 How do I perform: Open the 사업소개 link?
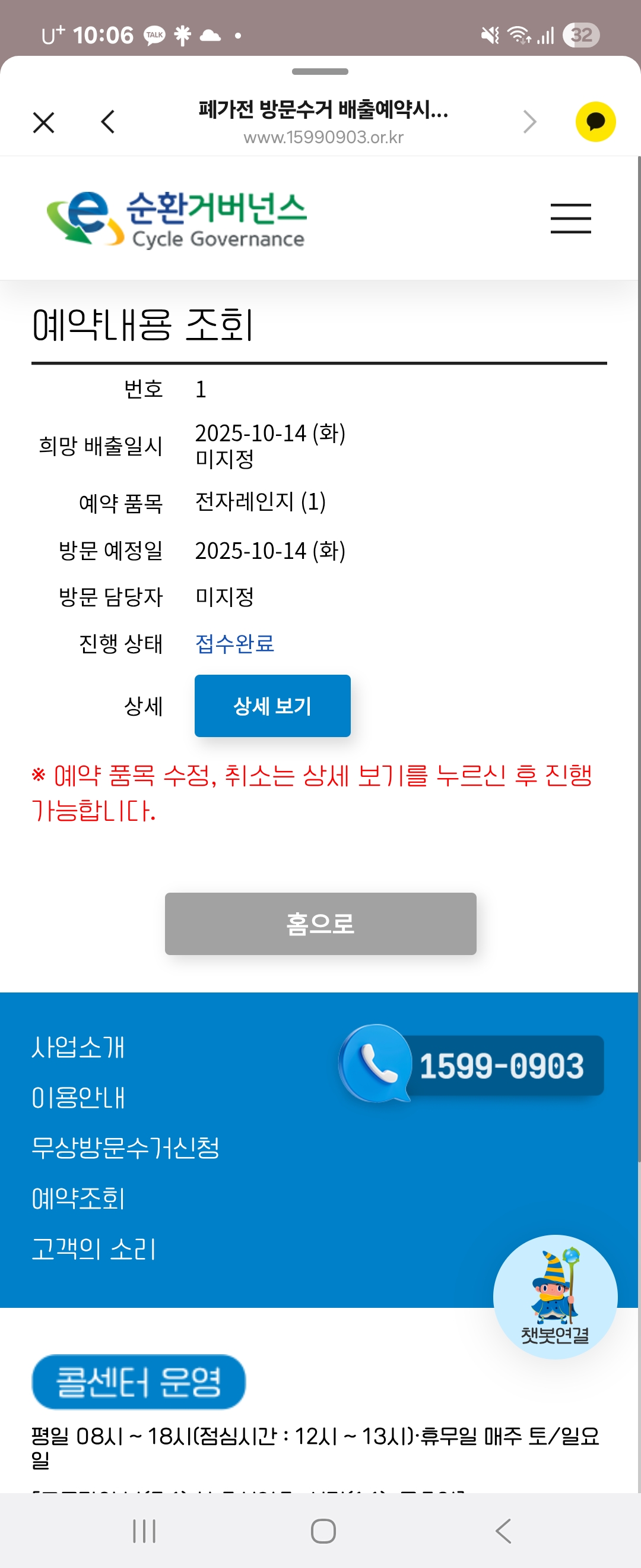78,1047
